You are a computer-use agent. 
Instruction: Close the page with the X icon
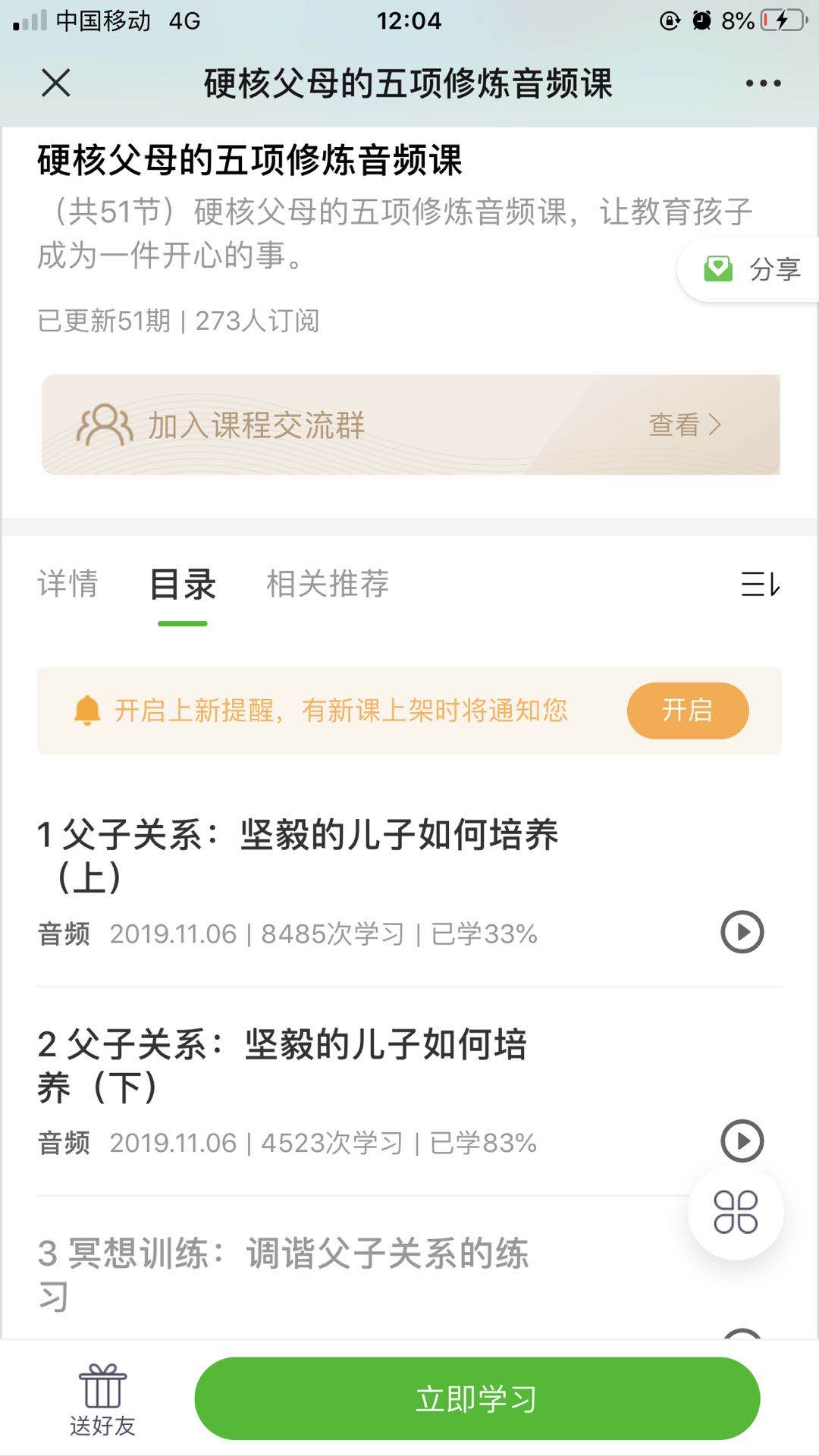click(x=56, y=83)
